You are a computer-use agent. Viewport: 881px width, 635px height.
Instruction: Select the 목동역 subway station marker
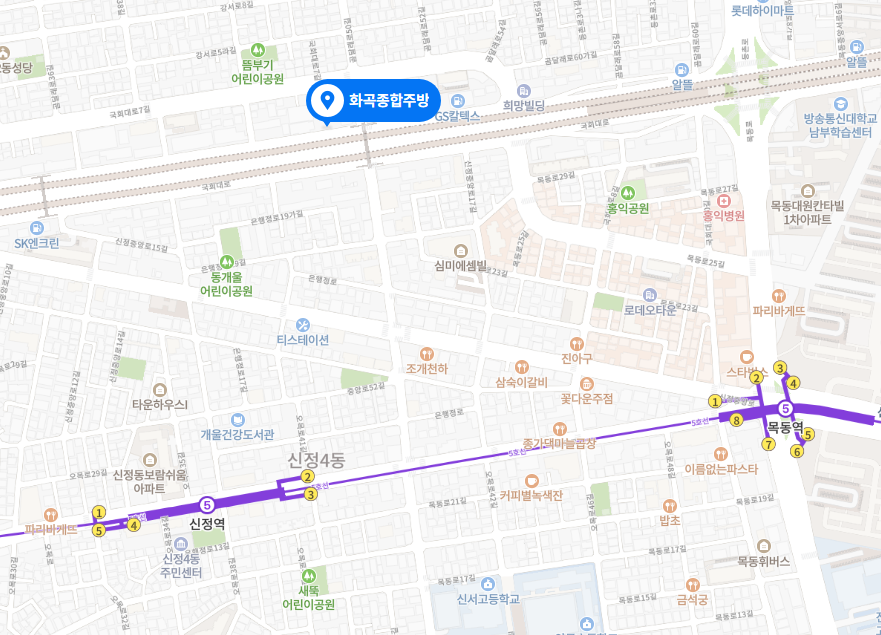(786, 409)
